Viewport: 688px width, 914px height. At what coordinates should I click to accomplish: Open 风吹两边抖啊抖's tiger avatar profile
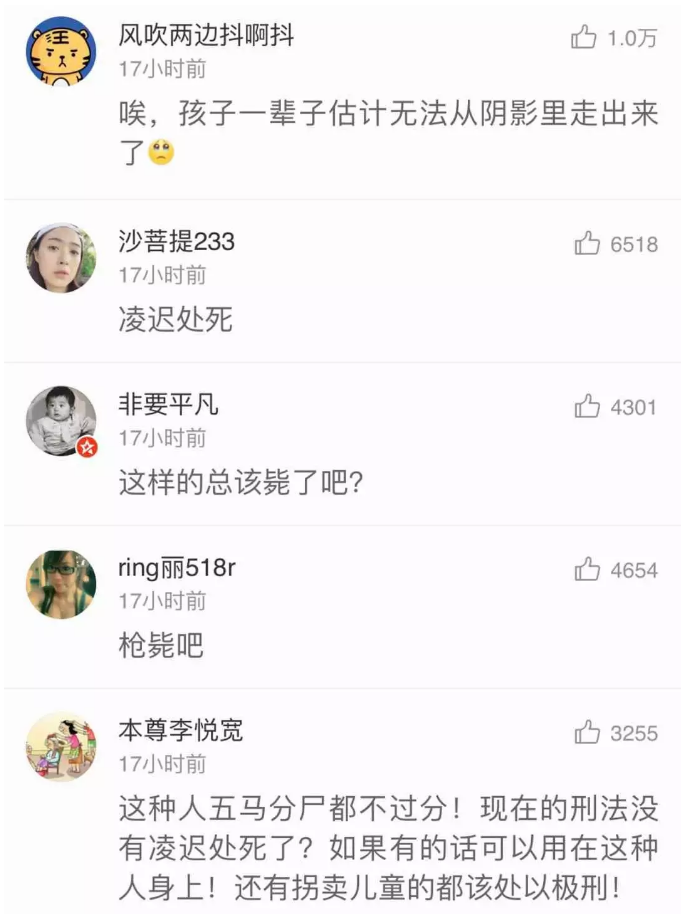[x=61, y=52]
